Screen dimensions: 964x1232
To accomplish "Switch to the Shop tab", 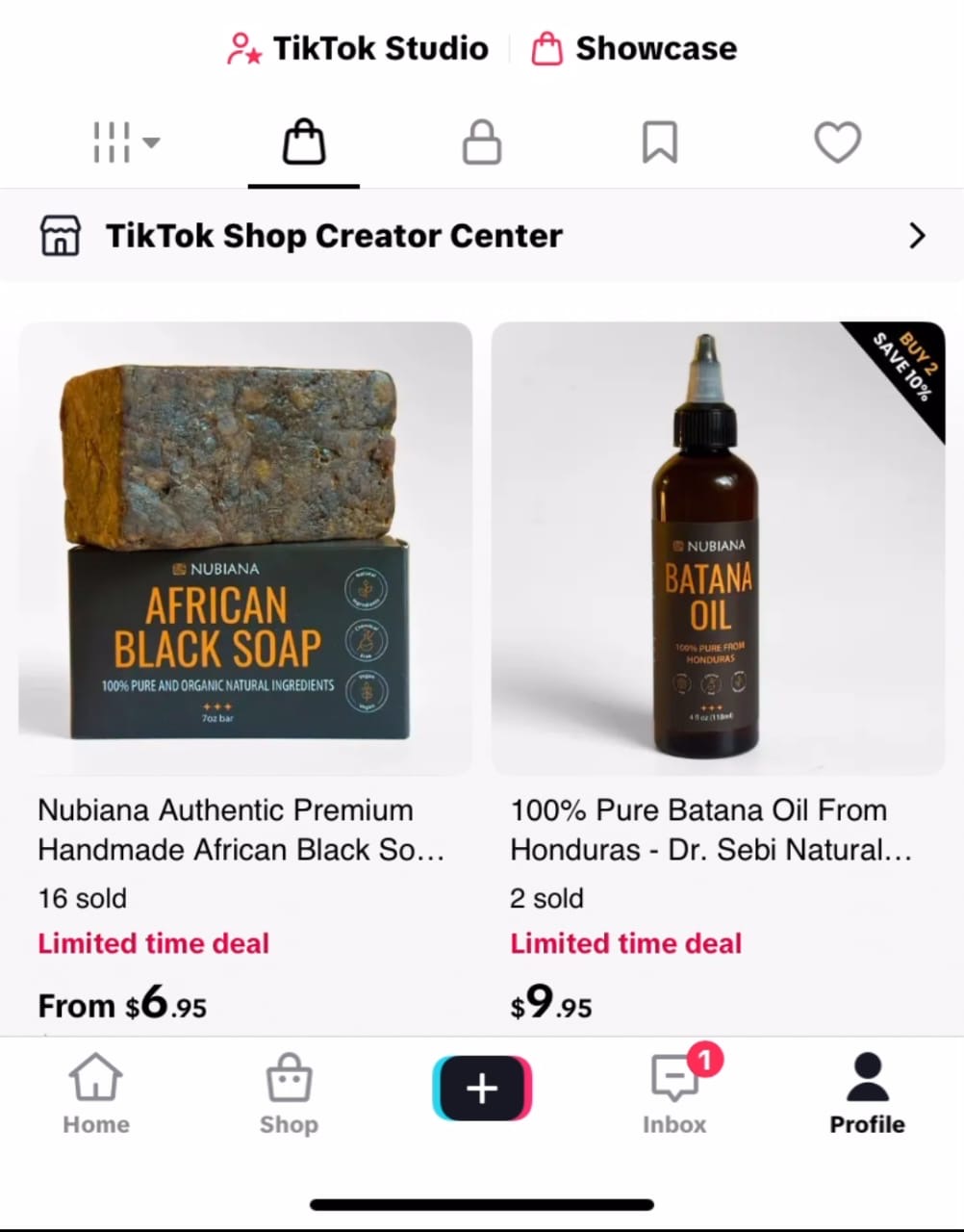I will 289,1093.
